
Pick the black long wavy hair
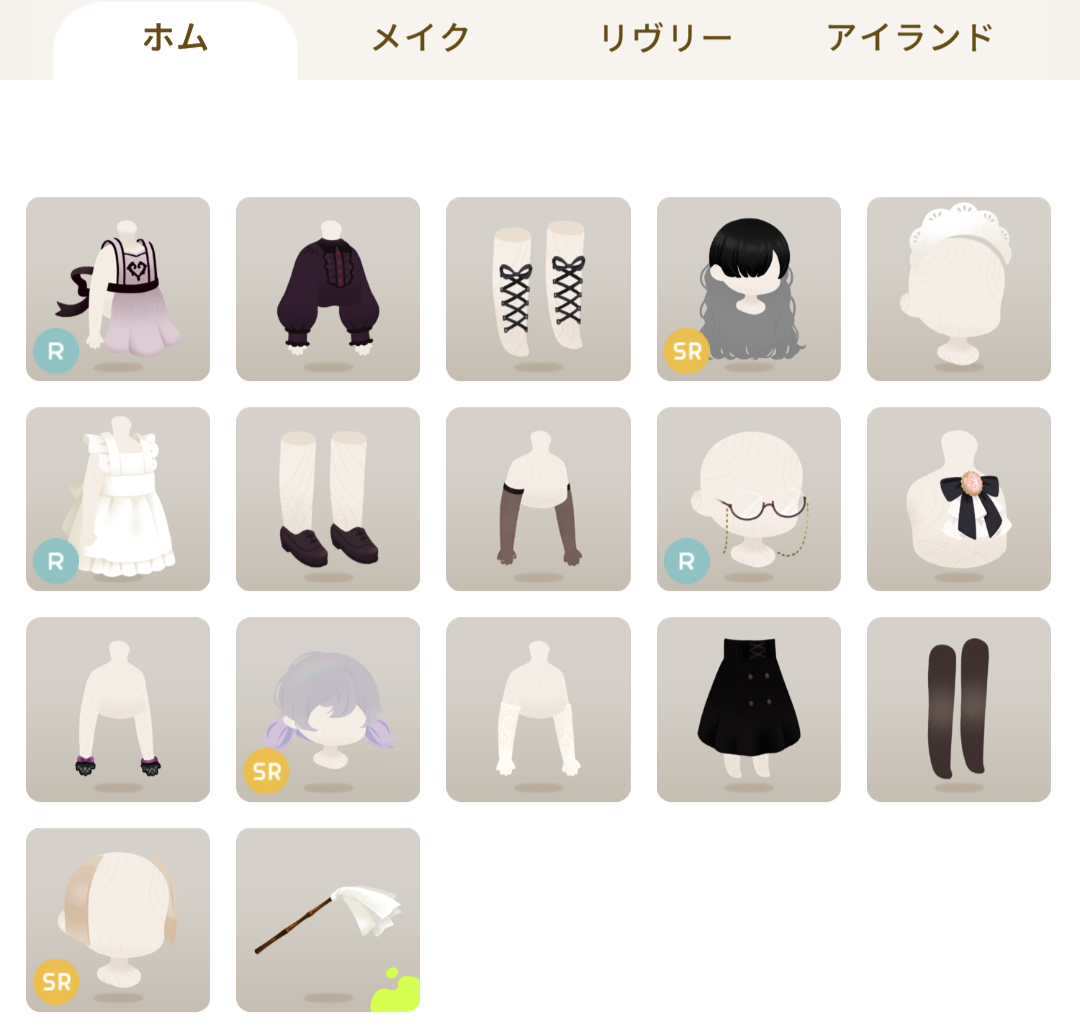(x=749, y=289)
